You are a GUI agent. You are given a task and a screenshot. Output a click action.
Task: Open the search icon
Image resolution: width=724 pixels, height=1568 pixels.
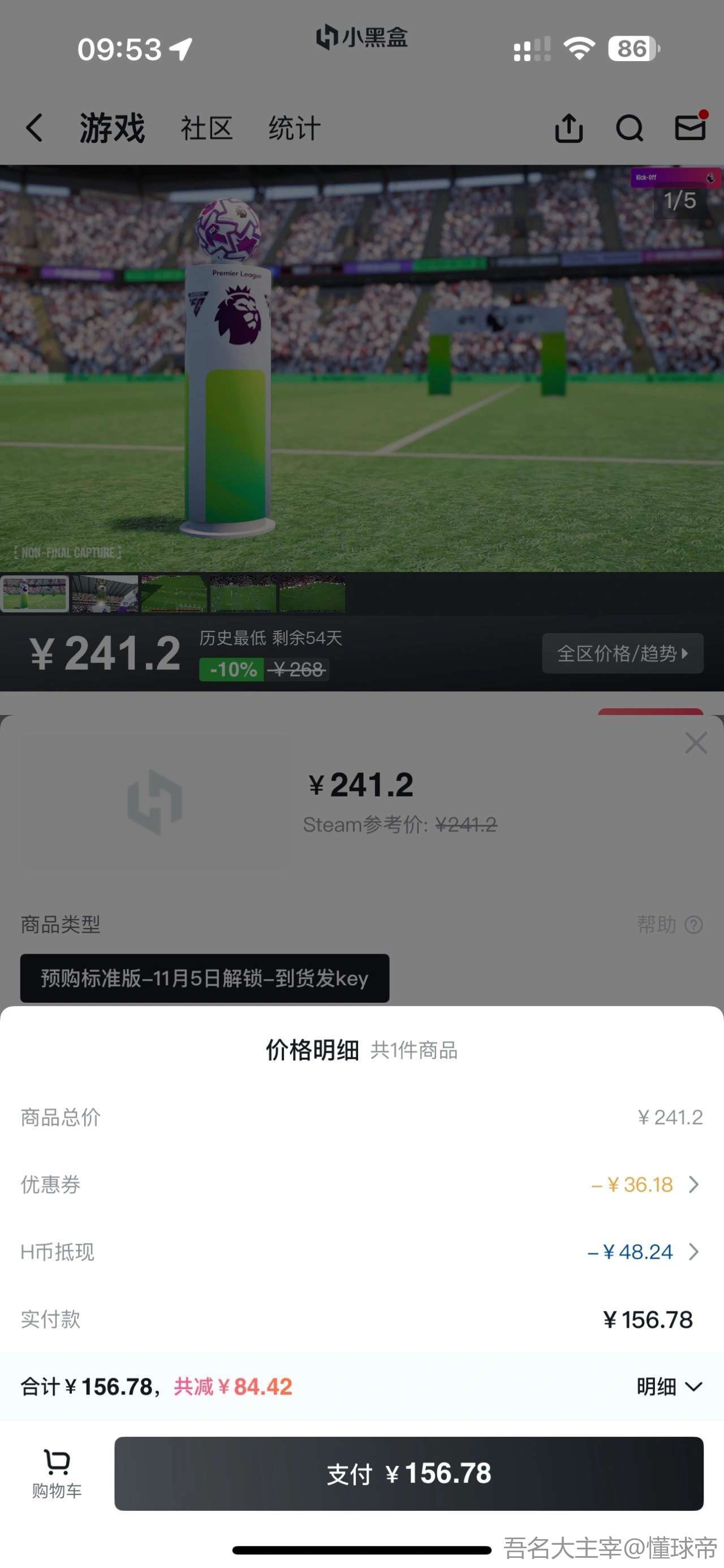tap(629, 128)
